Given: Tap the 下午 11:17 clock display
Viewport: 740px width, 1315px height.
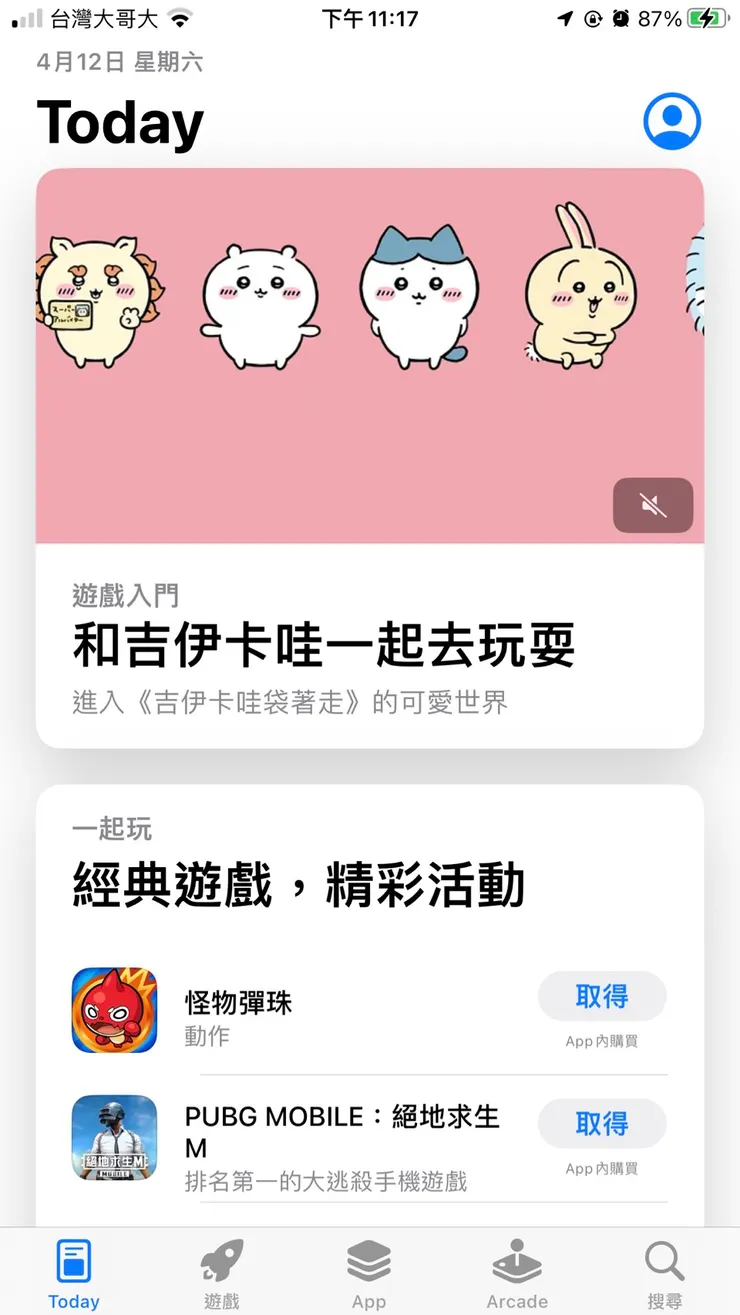Looking at the screenshot, I should pyautogui.click(x=370, y=17).
